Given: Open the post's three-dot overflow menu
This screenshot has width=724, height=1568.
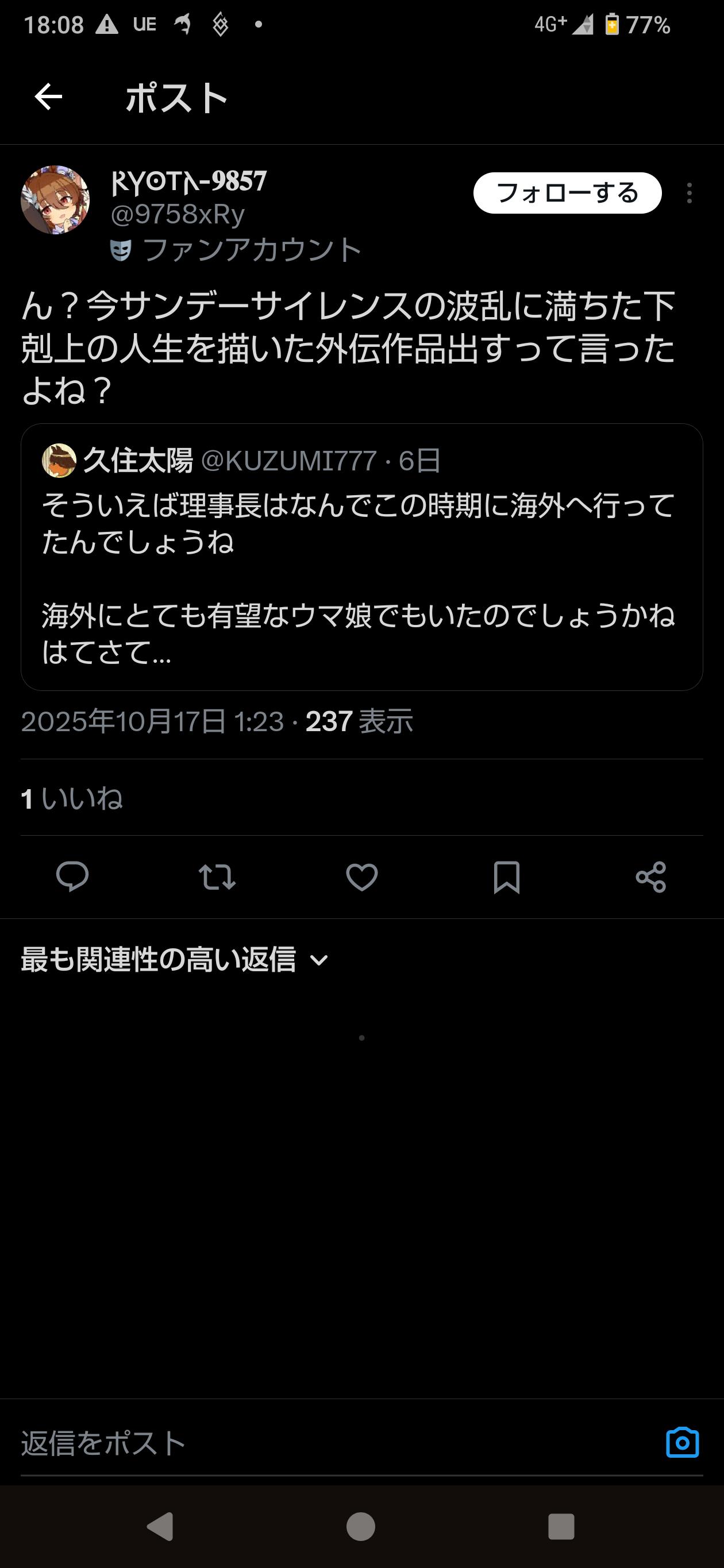Looking at the screenshot, I should point(689,193).
